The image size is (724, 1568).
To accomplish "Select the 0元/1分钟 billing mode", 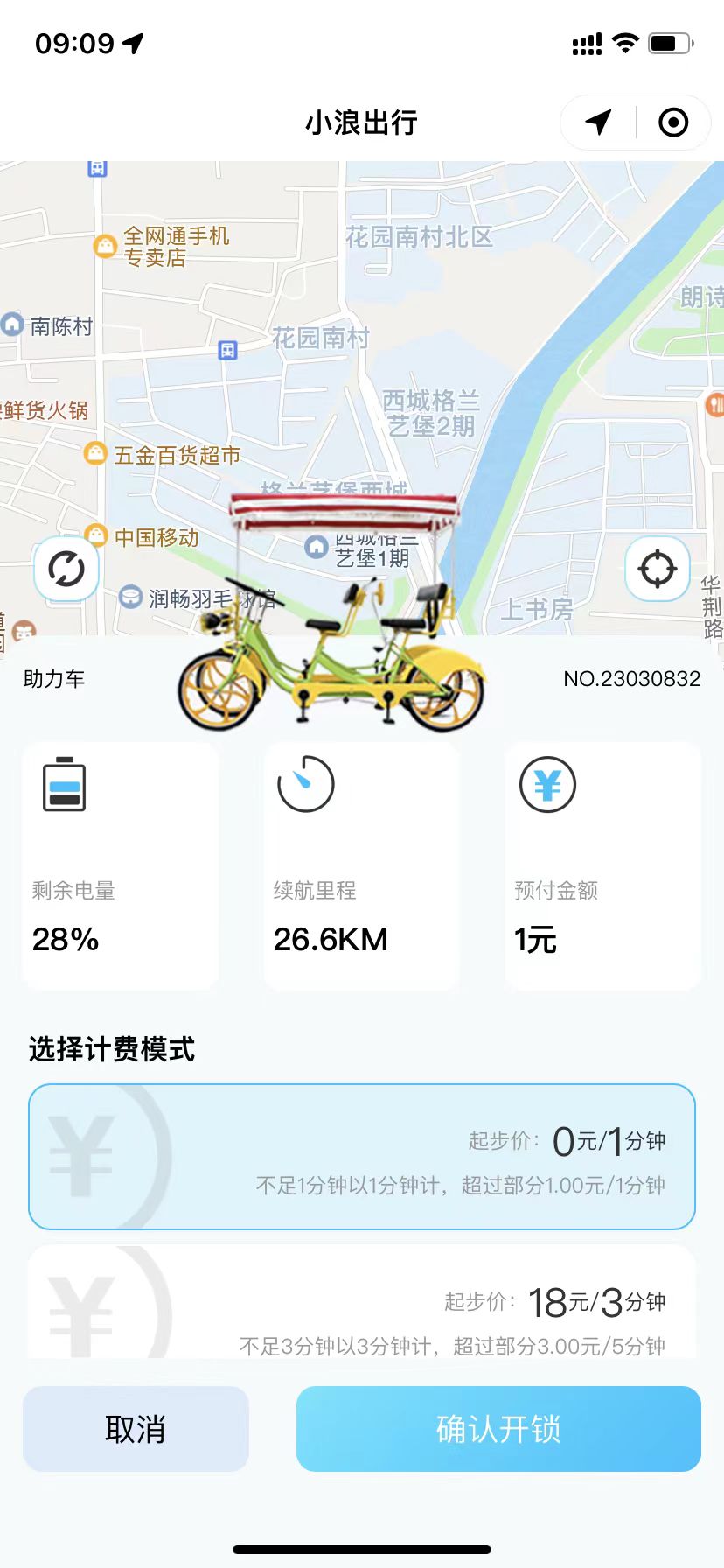I will pos(362,1157).
